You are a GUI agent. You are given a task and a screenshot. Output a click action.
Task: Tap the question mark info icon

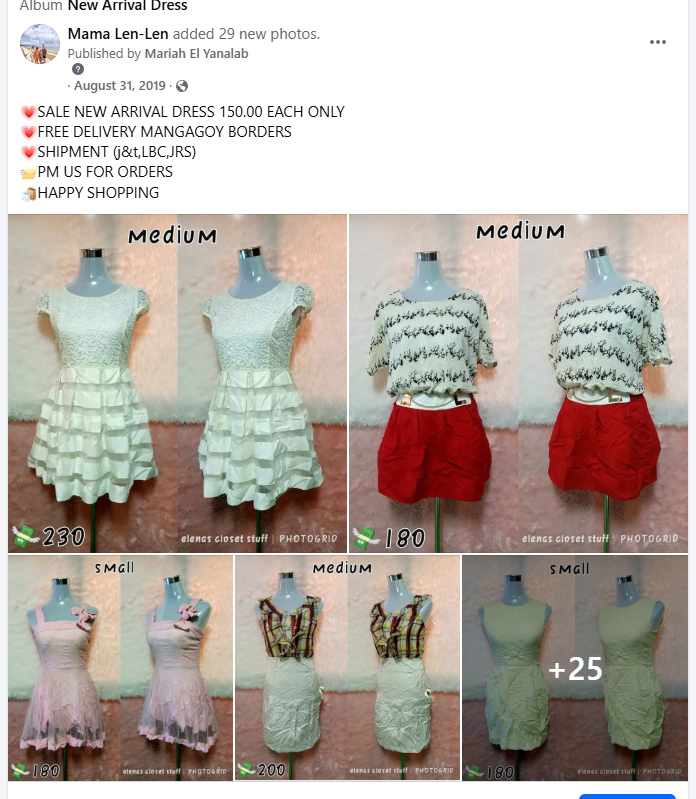click(x=78, y=69)
